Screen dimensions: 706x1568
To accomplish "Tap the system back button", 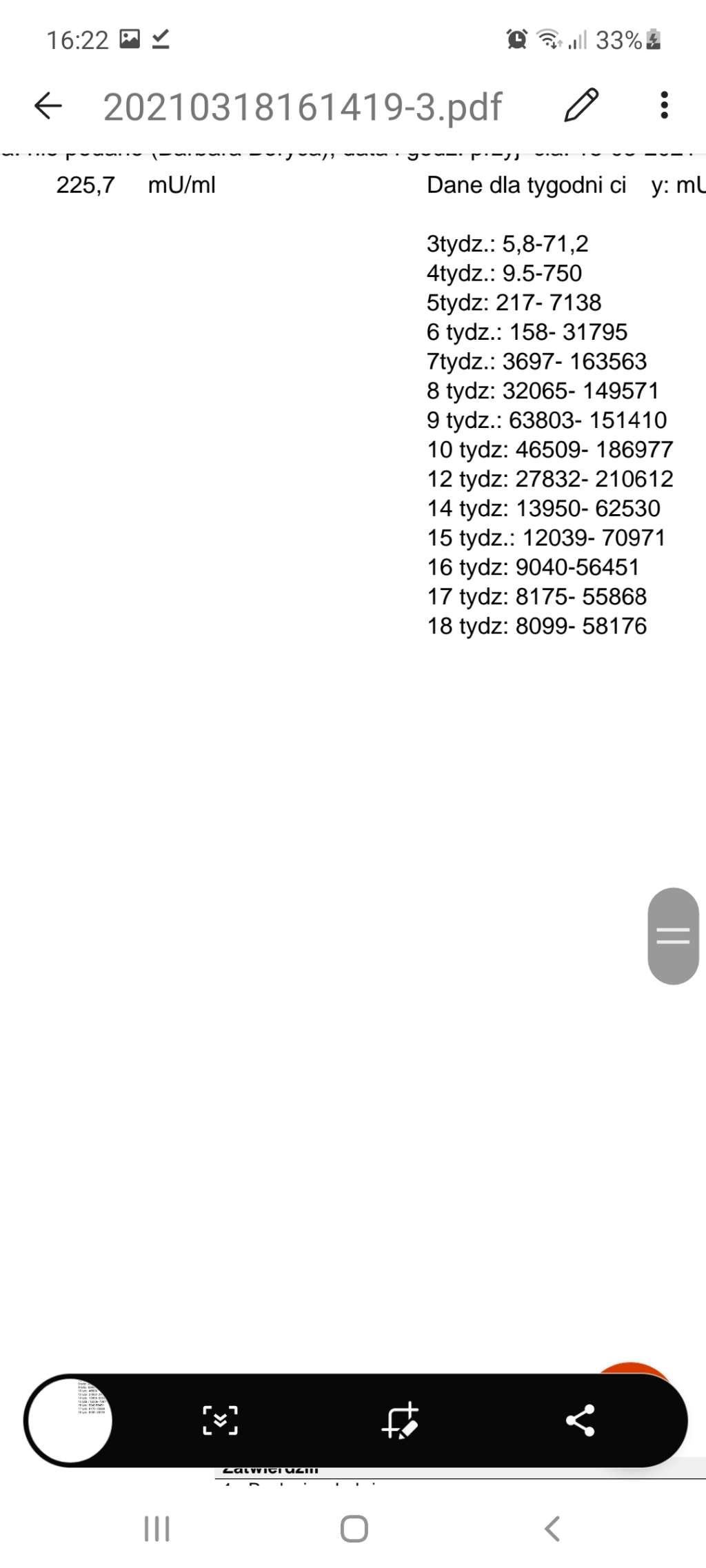I will point(552,1529).
